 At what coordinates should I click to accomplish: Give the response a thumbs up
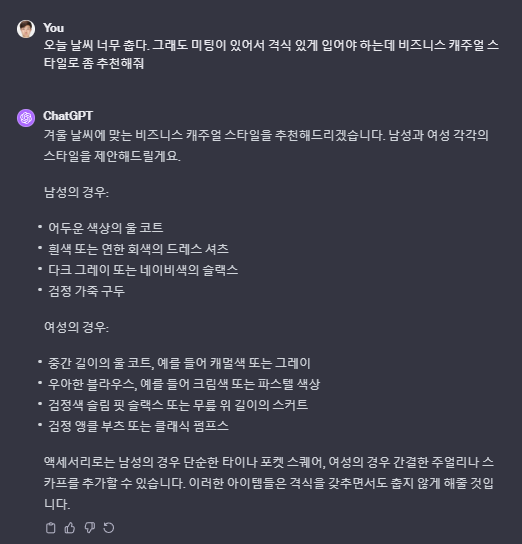click(70, 528)
